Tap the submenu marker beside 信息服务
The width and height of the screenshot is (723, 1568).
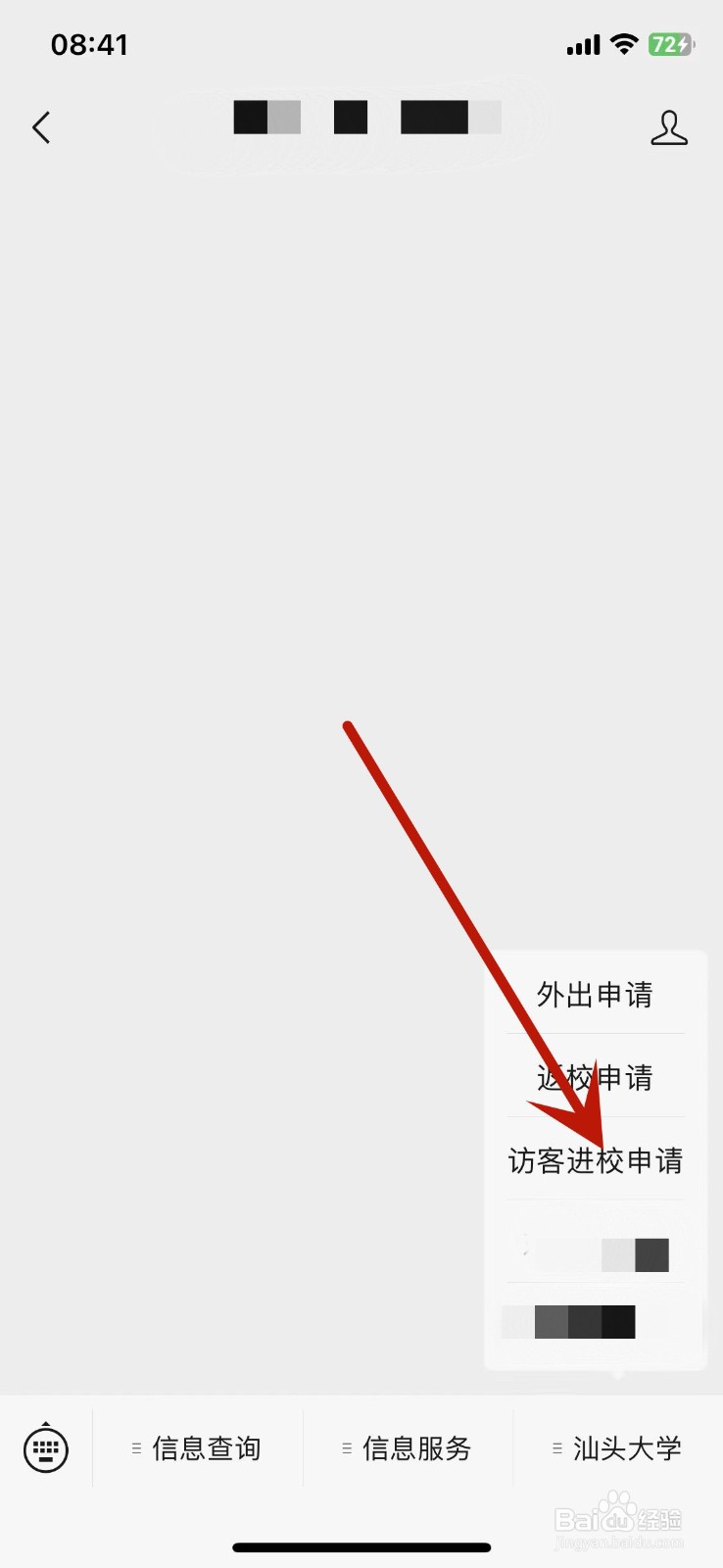pyautogui.click(x=346, y=1447)
